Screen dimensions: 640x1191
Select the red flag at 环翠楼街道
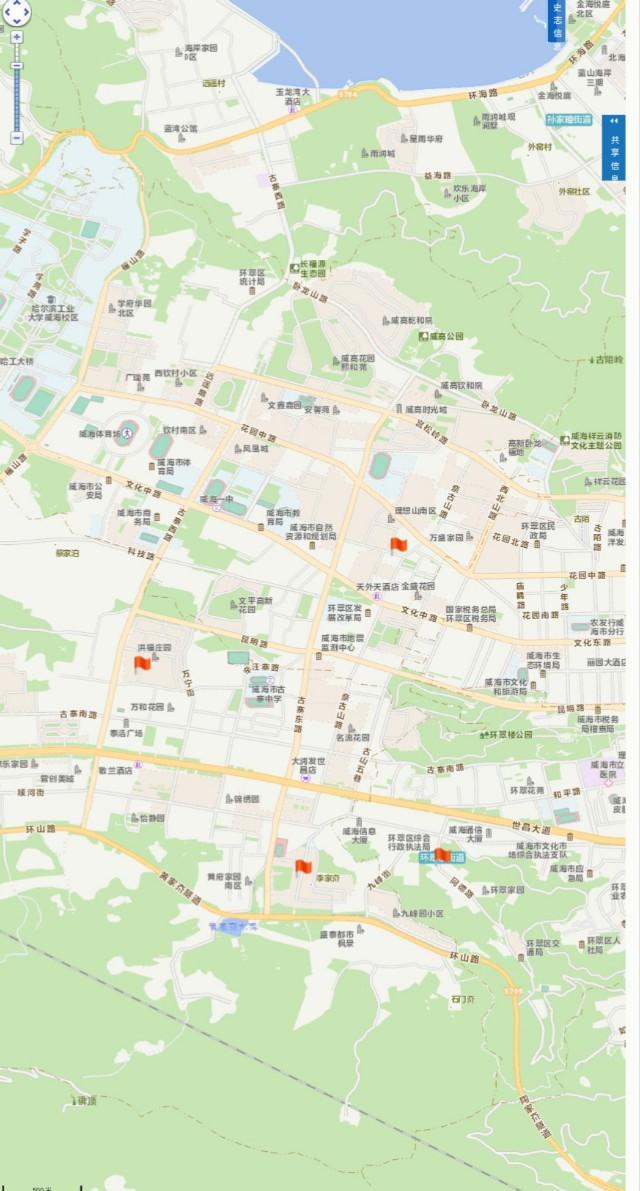pos(442,855)
